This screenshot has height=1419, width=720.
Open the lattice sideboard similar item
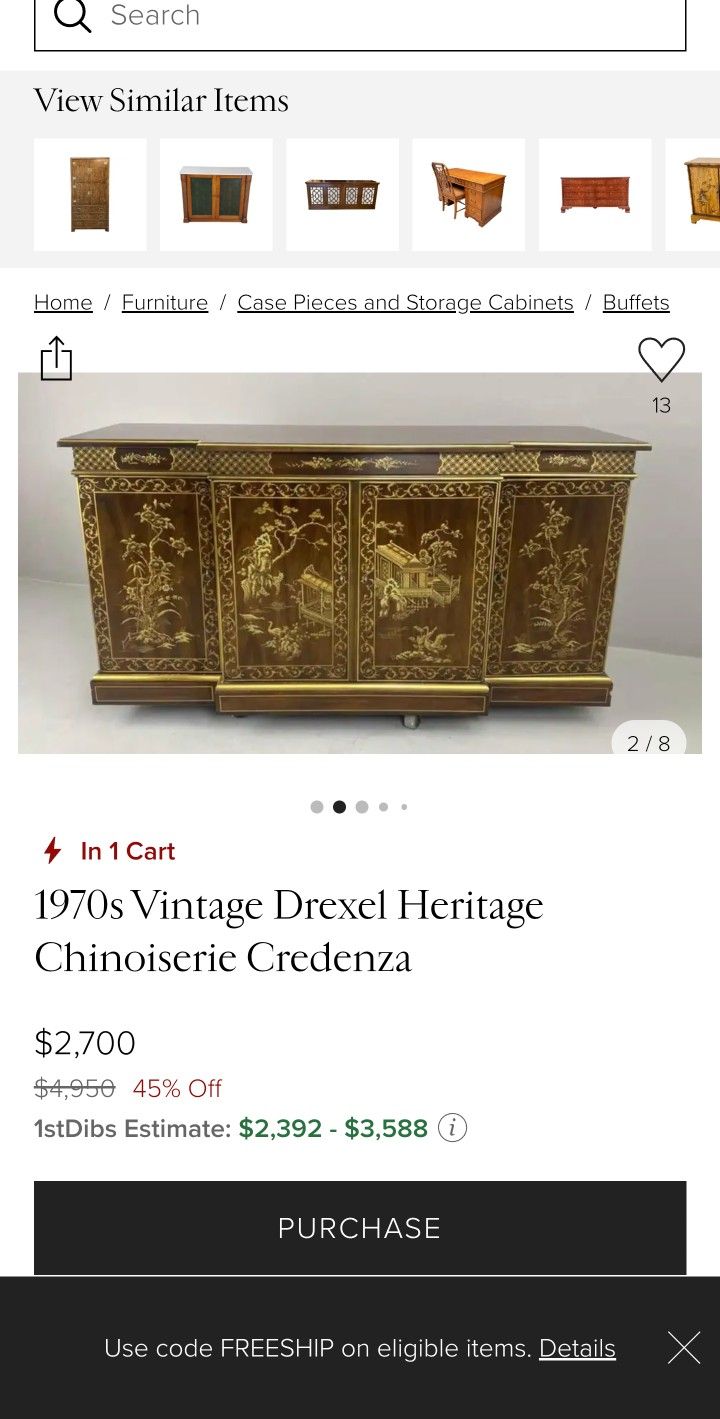[x=342, y=195]
